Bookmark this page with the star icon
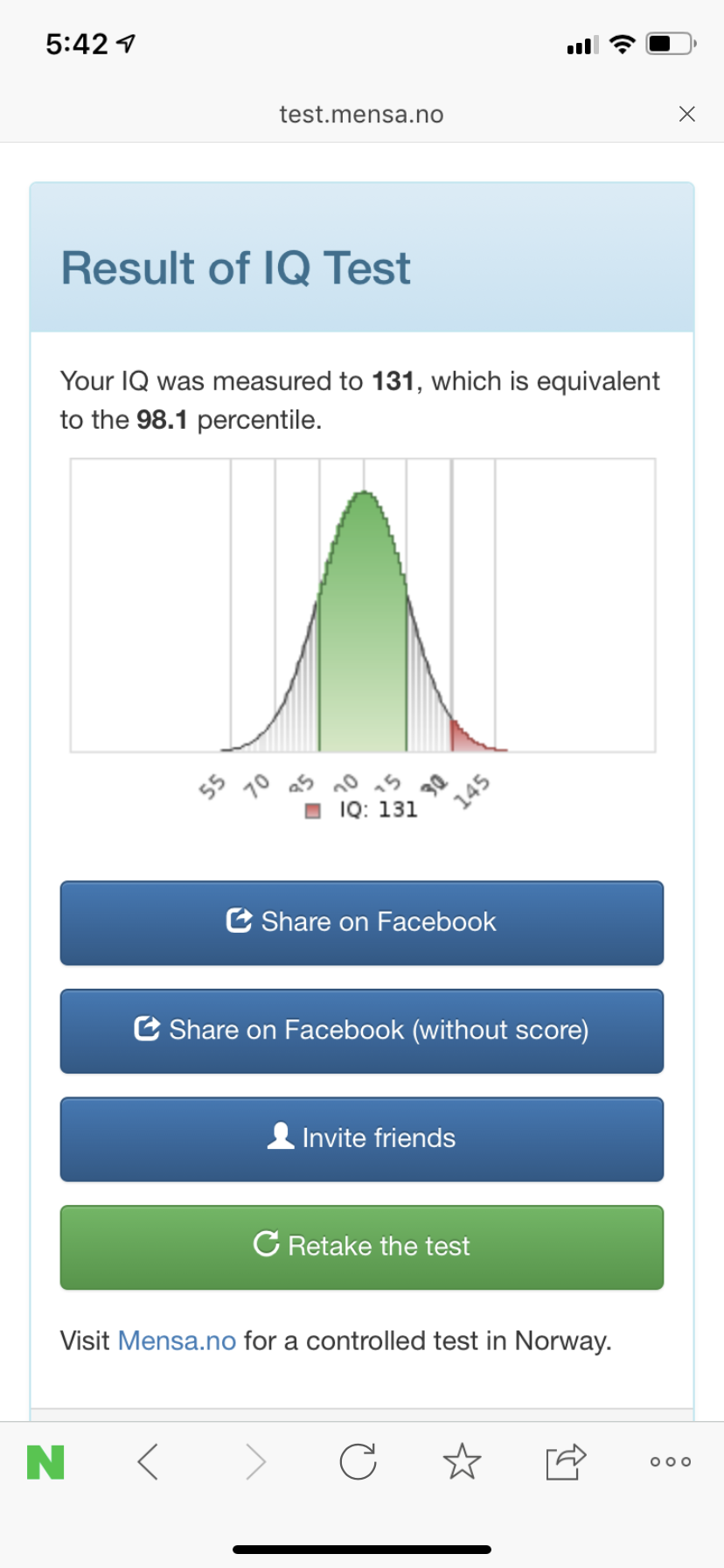The image size is (724, 1568). click(462, 1461)
